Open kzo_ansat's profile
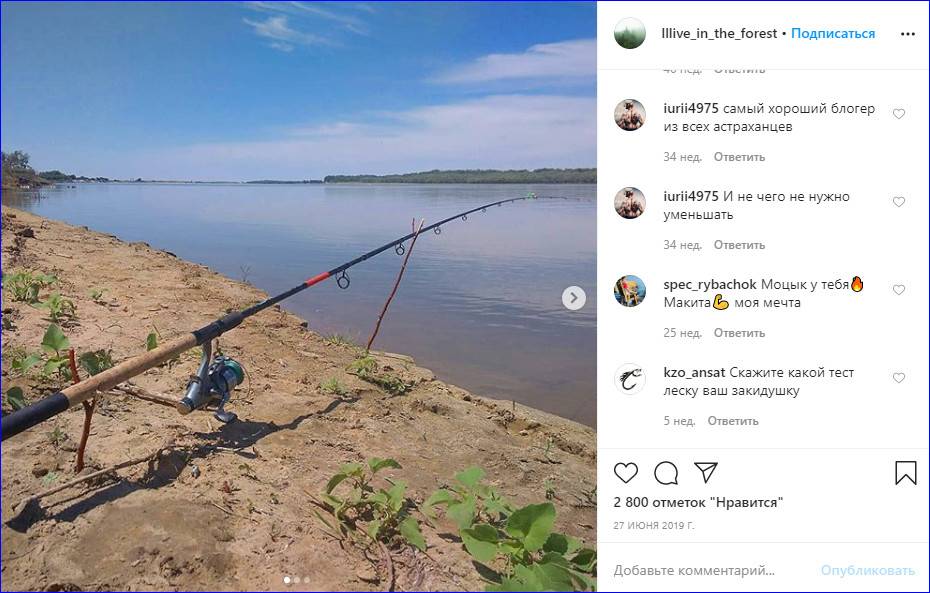This screenshot has width=930, height=593. click(x=694, y=373)
